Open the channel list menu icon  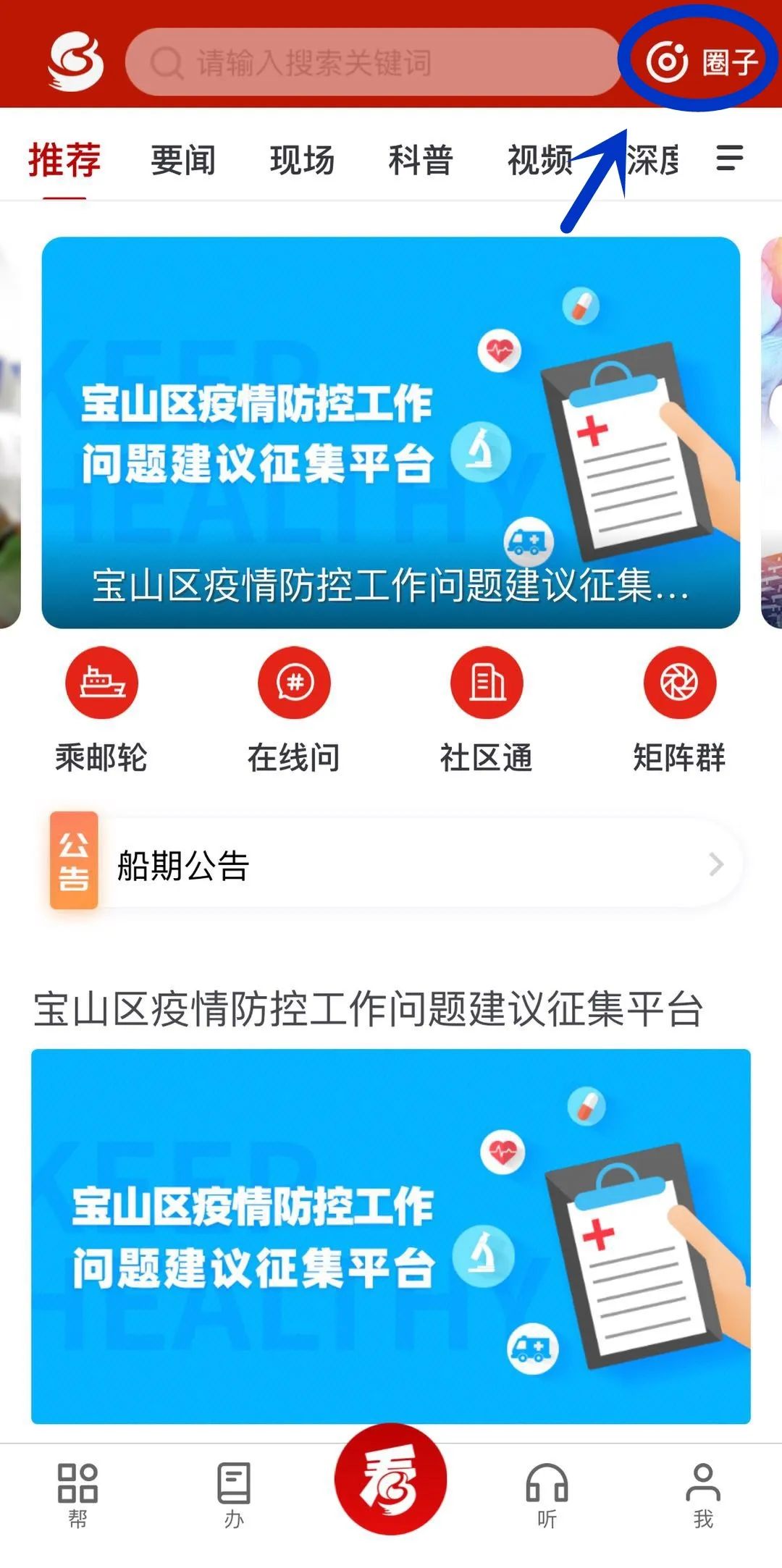point(729,159)
